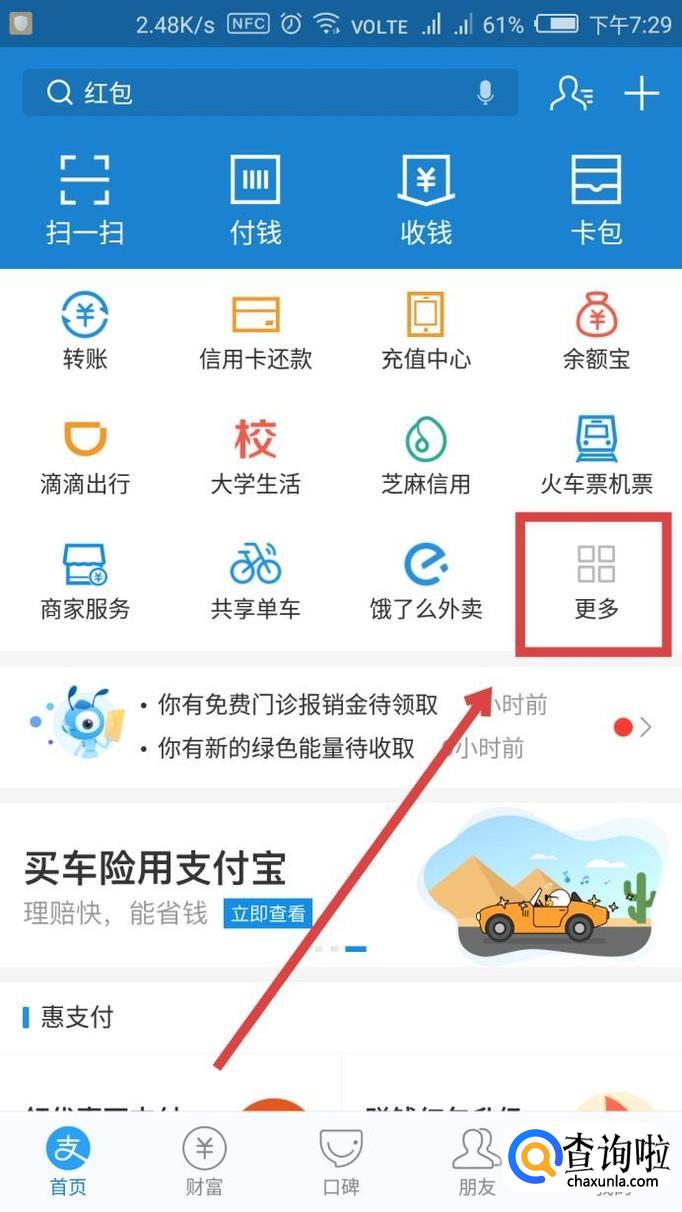Tap 更多 to see more apps
682x1212 pixels.
pyautogui.click(x=596, y=582)
